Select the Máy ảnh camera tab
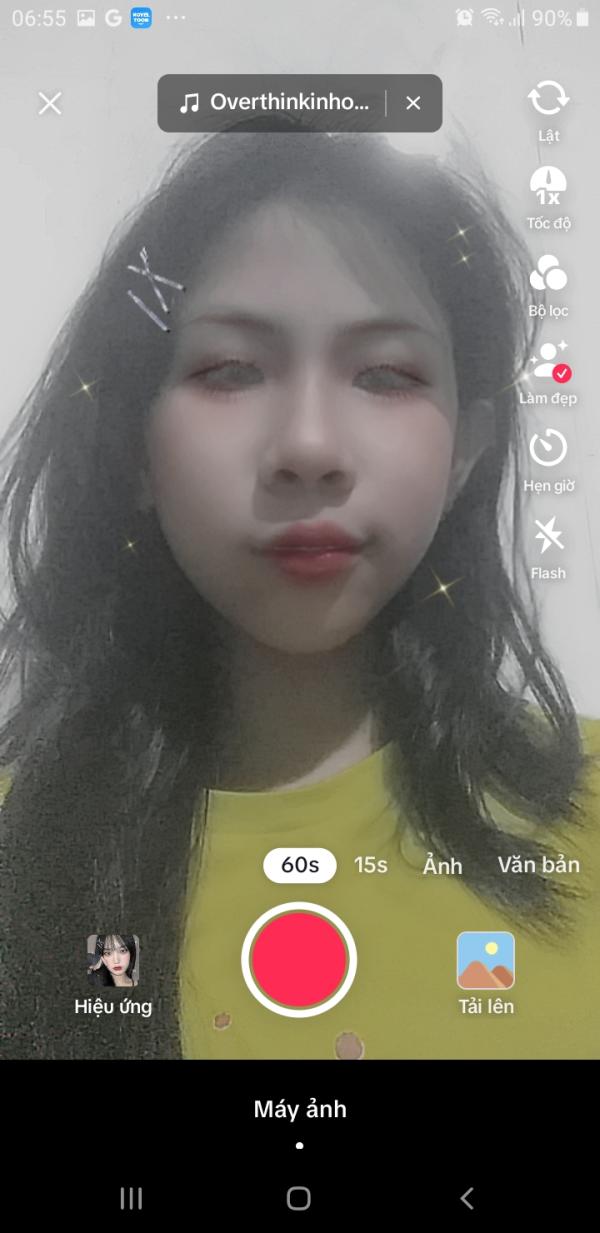 299,1109
